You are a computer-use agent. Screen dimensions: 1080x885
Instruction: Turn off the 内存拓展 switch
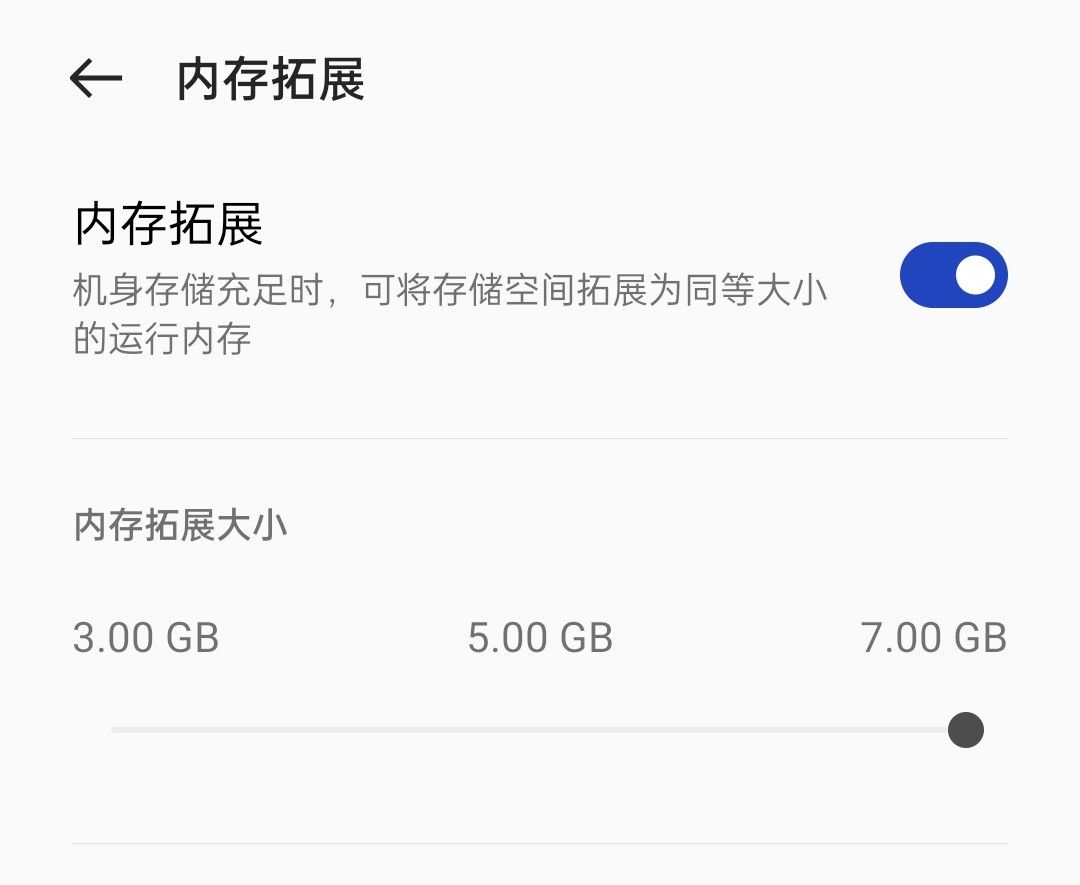tap(953, 275)
